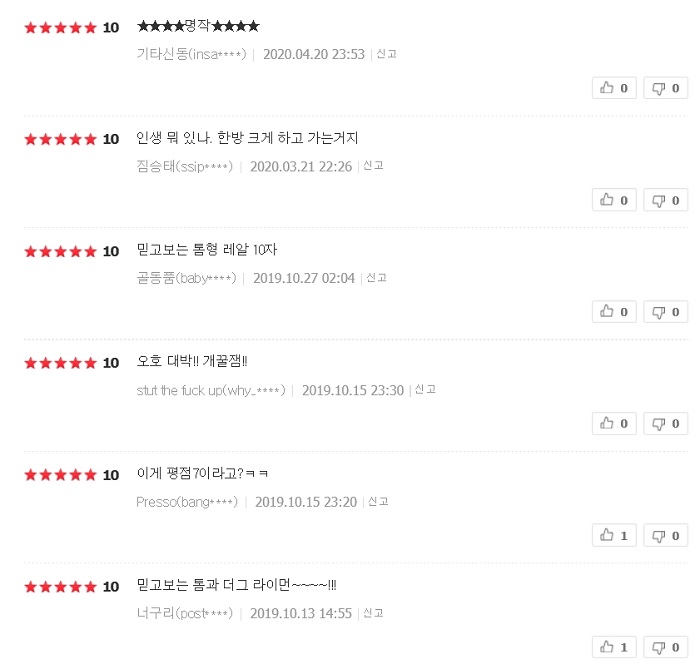Open reviewer profile 골통품(baby****)
The image size is (700, 669).
coord(186,278)
